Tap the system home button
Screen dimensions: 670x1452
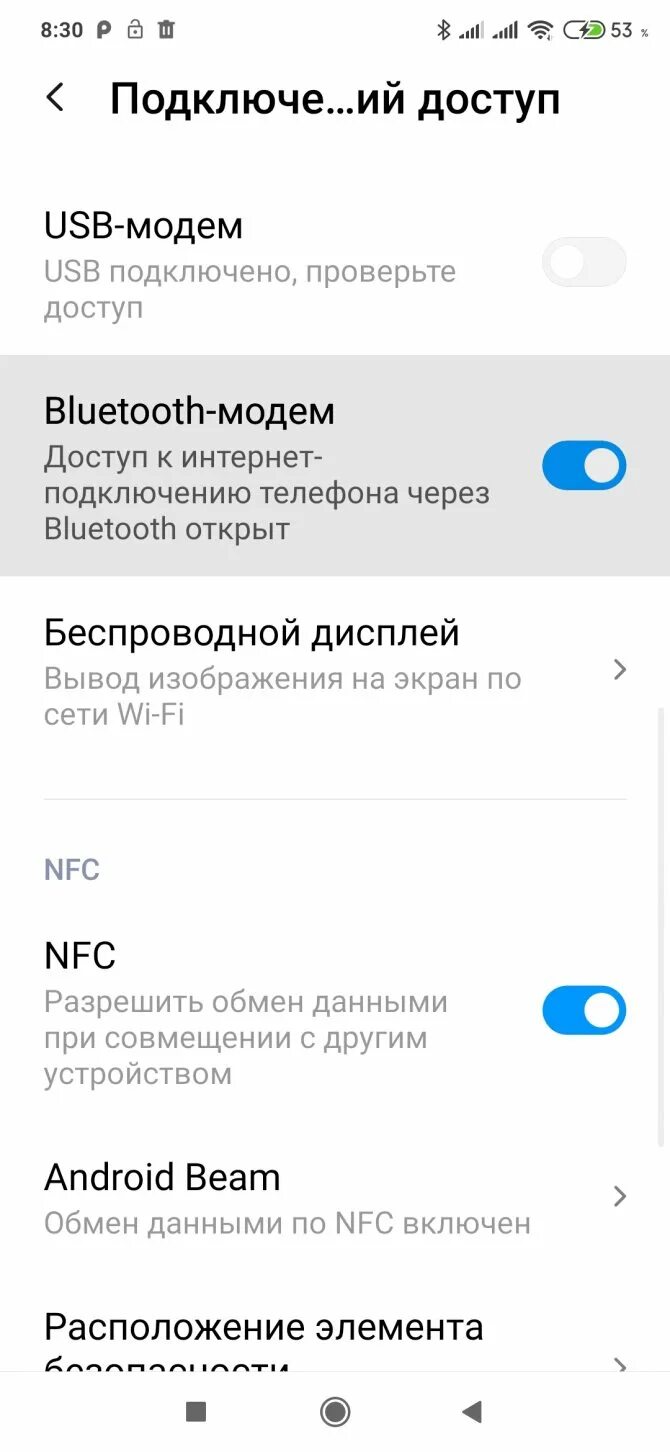point(334,1411)
